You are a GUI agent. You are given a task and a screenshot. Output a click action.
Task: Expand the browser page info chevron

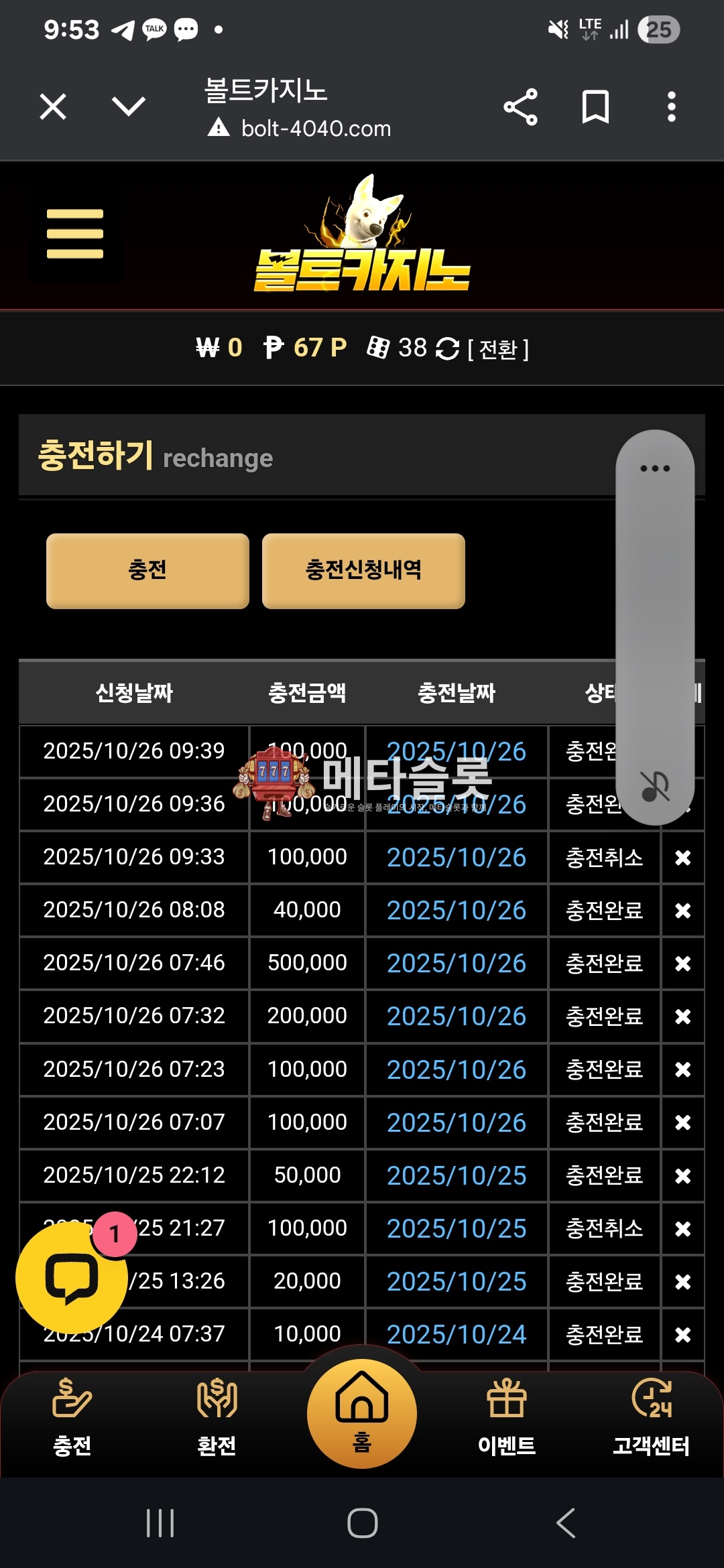[x=128, y=106]
